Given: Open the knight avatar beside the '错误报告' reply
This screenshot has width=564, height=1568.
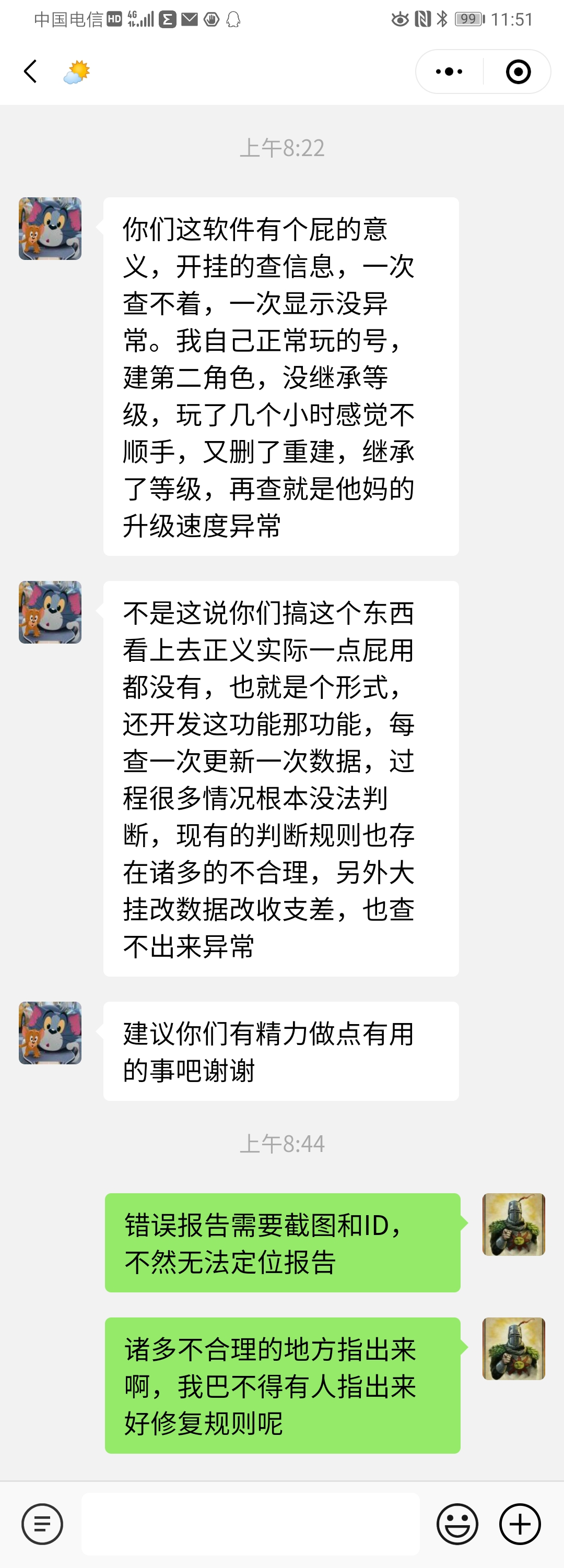Looking at the screenshot, I should point(513,1225).
